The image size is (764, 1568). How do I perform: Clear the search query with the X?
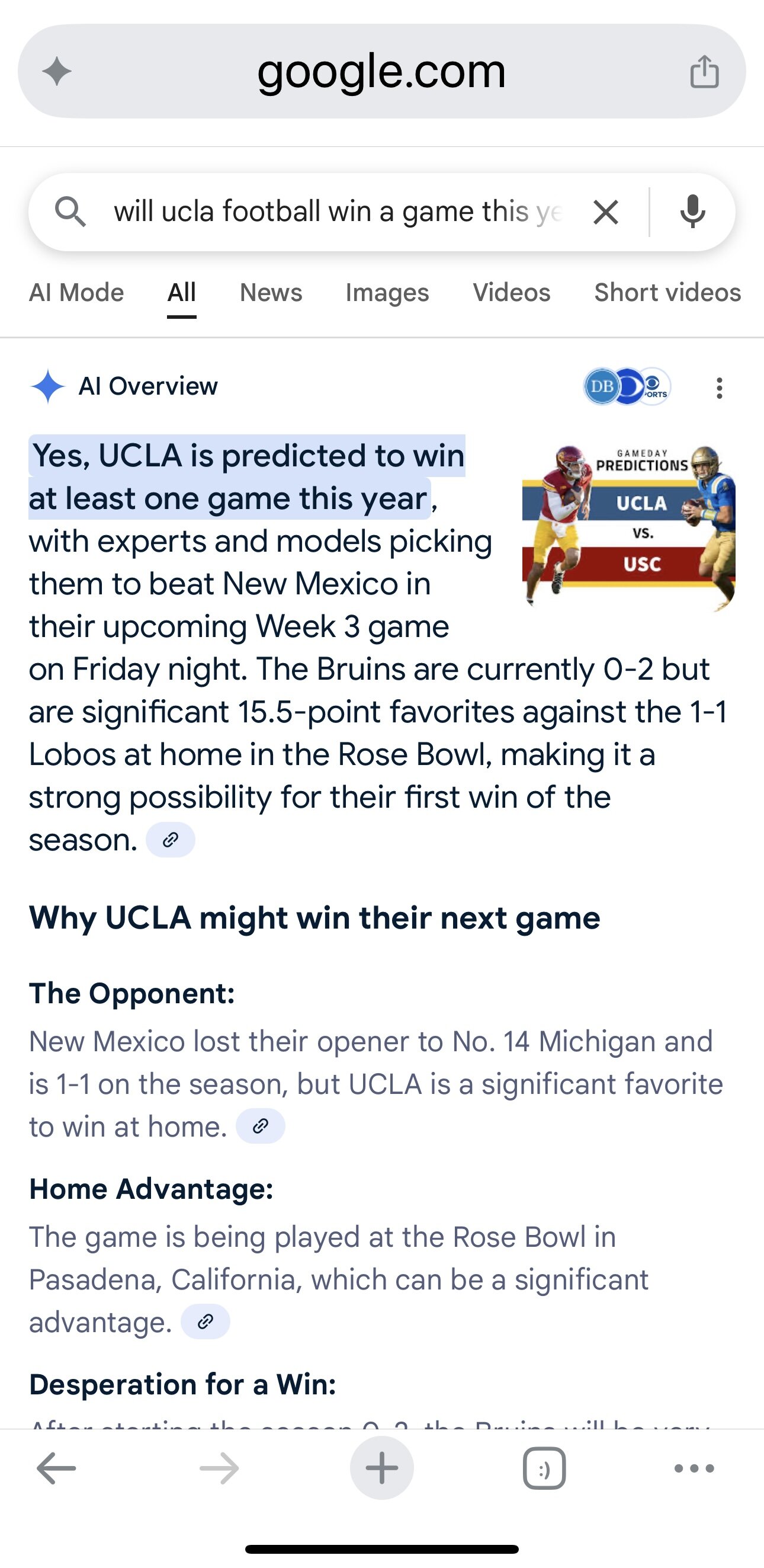[606, 212]
